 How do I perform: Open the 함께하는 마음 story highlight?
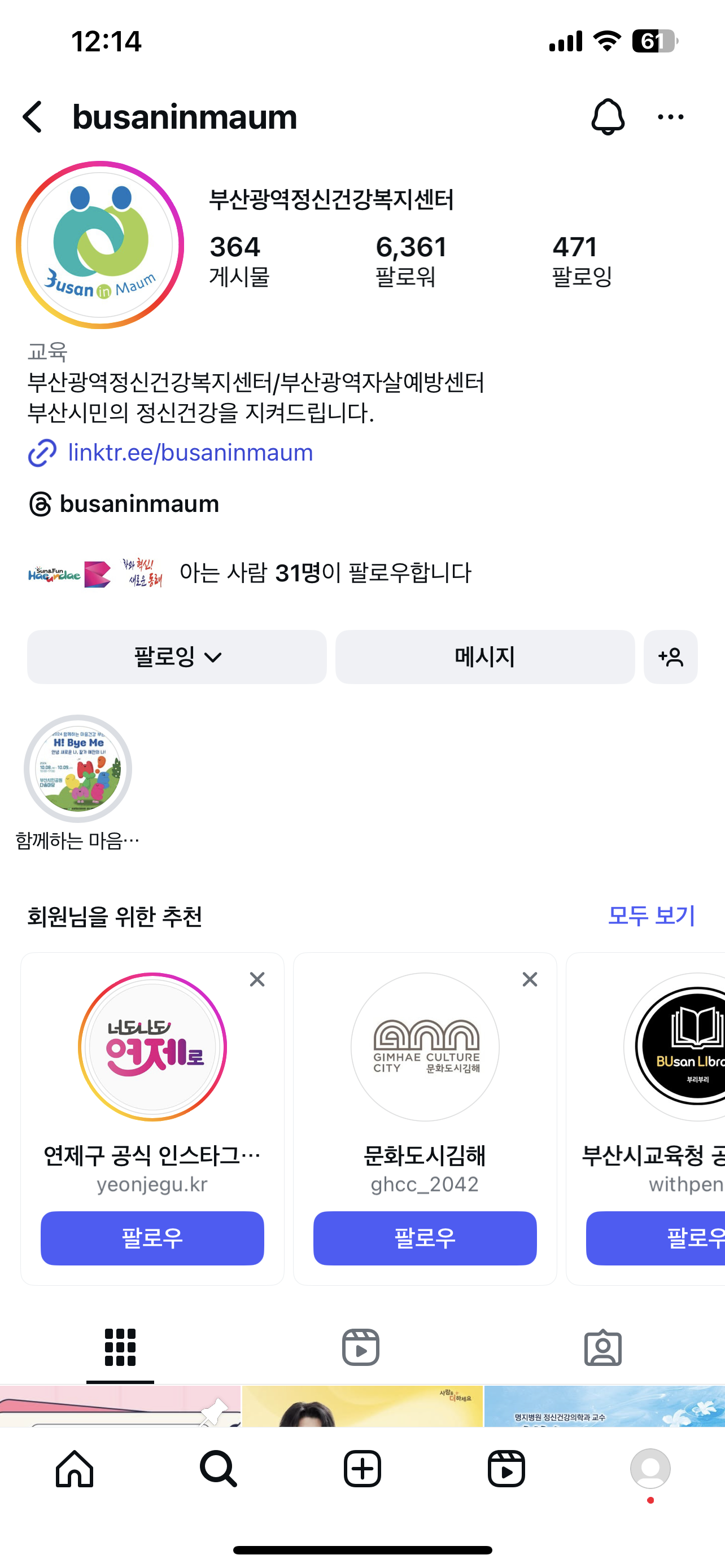point(78,769)
